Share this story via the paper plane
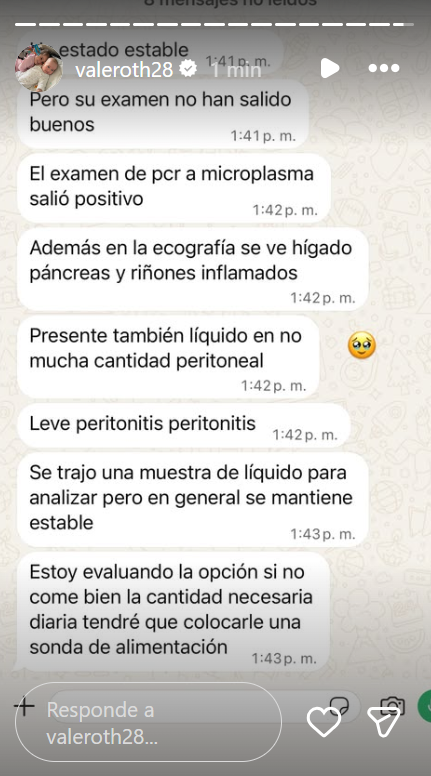 coord(384,723)
